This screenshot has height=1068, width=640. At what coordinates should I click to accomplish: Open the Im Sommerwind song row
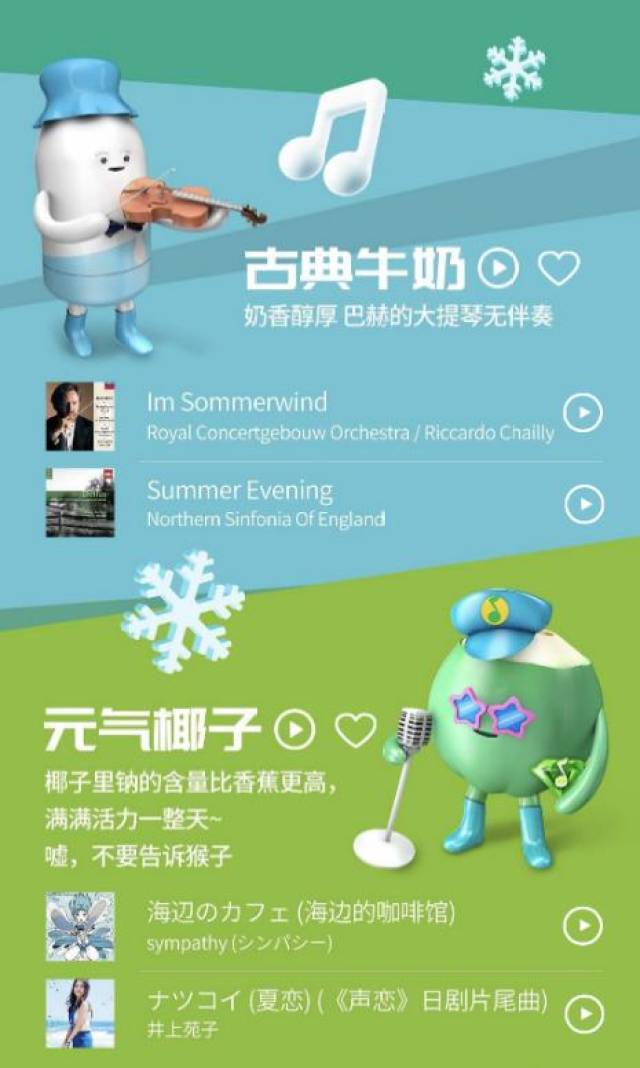coord(324,416)
